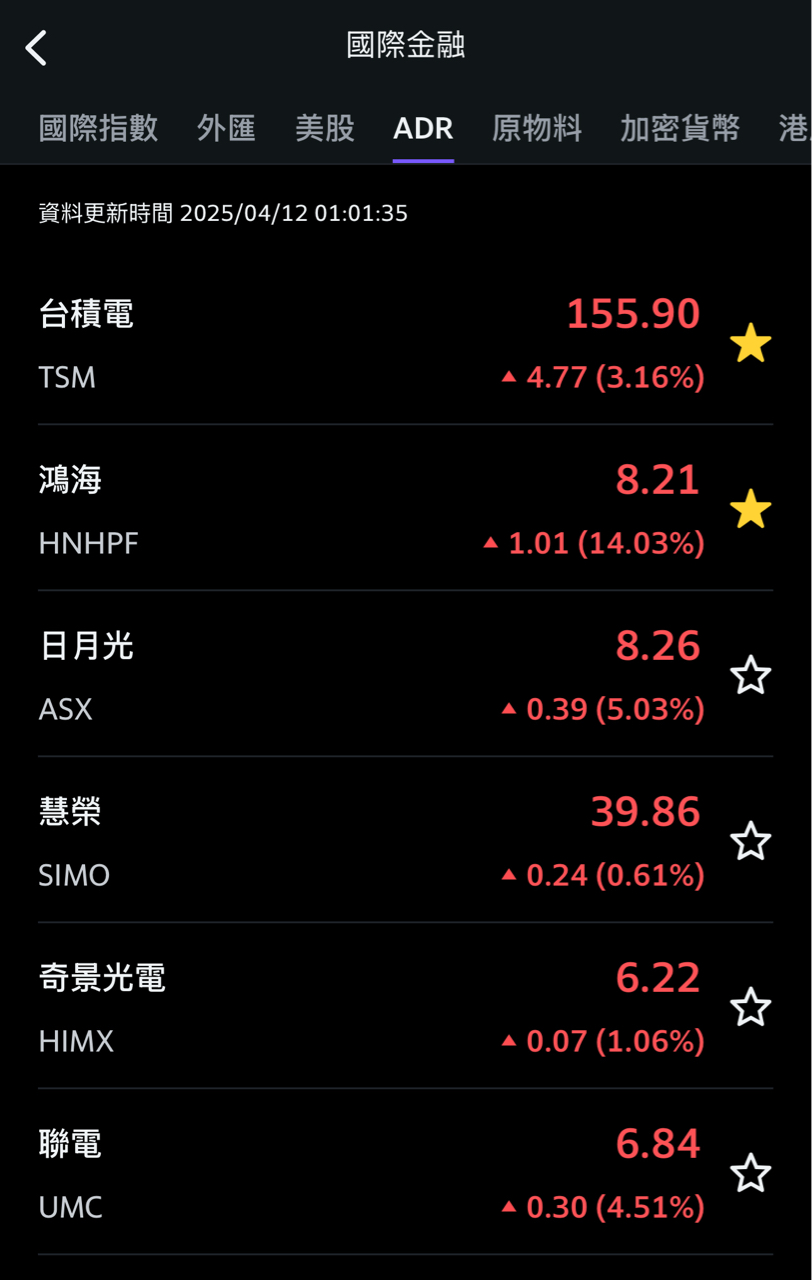
Task: Add 日月光 to favorites
Action: [750, 676]
